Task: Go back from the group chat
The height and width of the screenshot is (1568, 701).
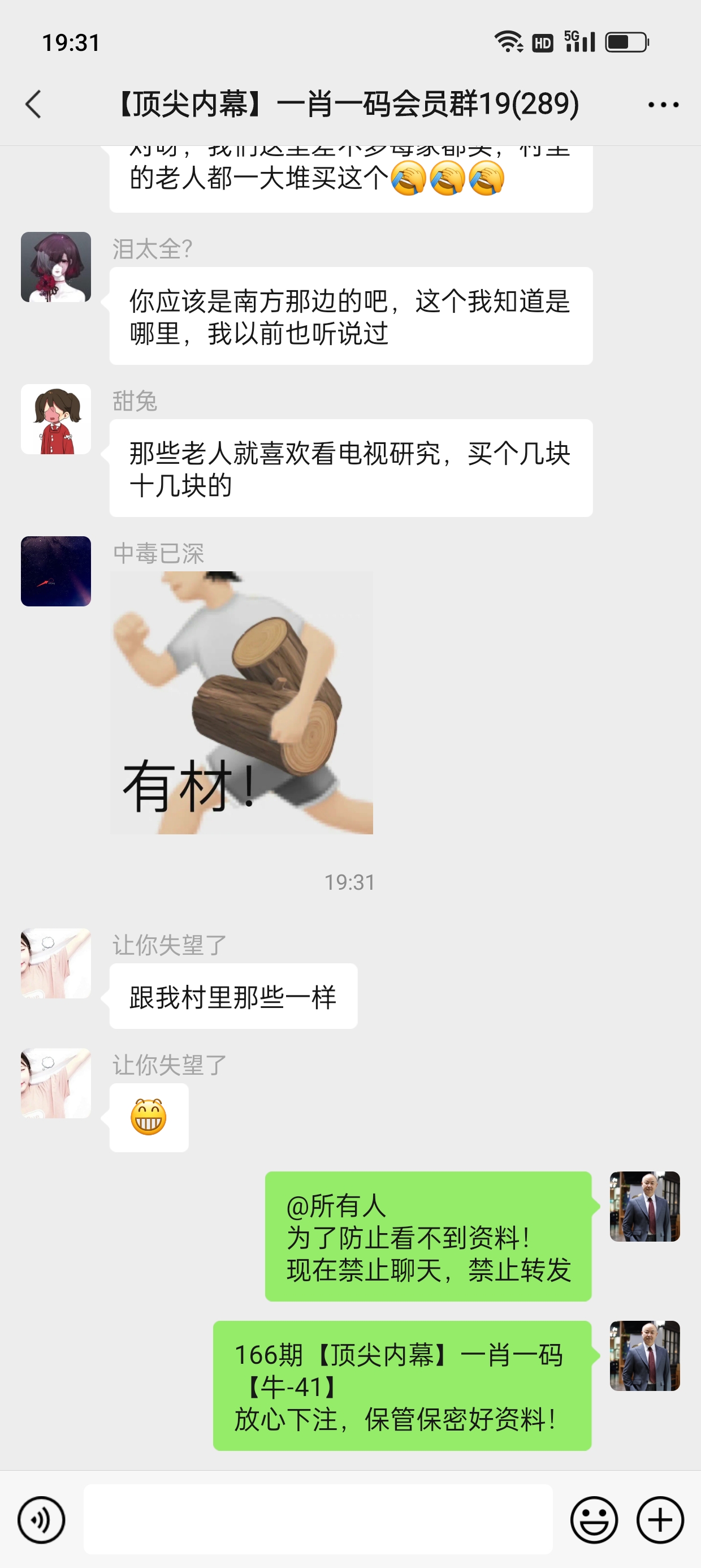Action: (34, 104)
